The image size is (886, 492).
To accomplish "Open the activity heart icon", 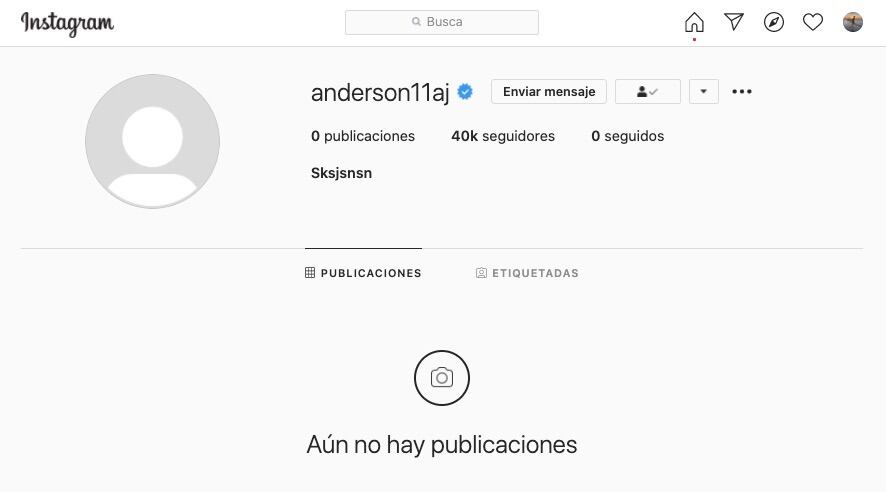I will (x=813, y=22).
